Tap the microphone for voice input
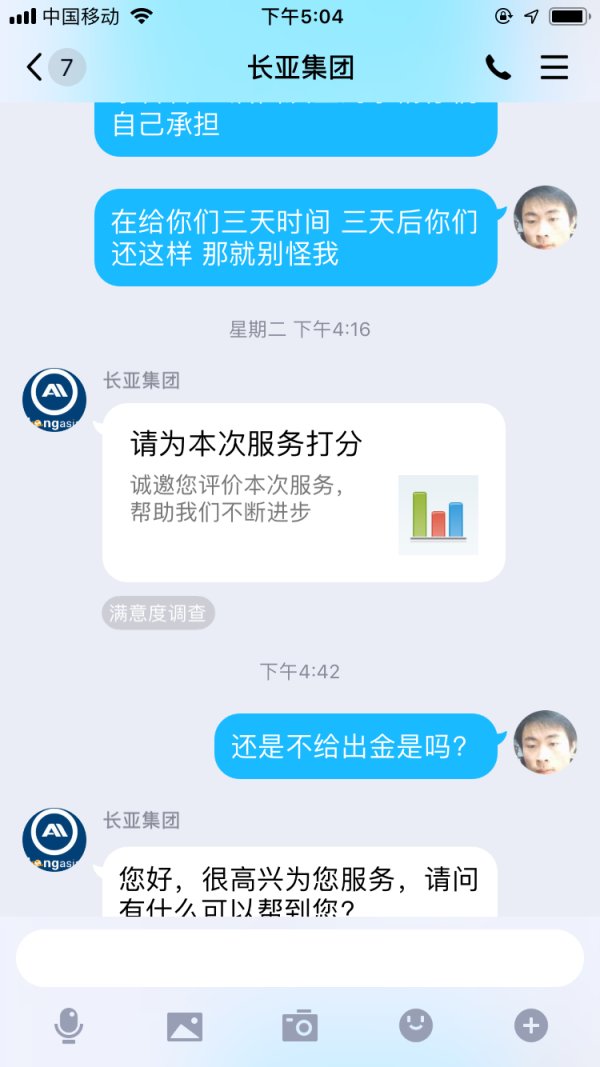 click(69, 1025)
